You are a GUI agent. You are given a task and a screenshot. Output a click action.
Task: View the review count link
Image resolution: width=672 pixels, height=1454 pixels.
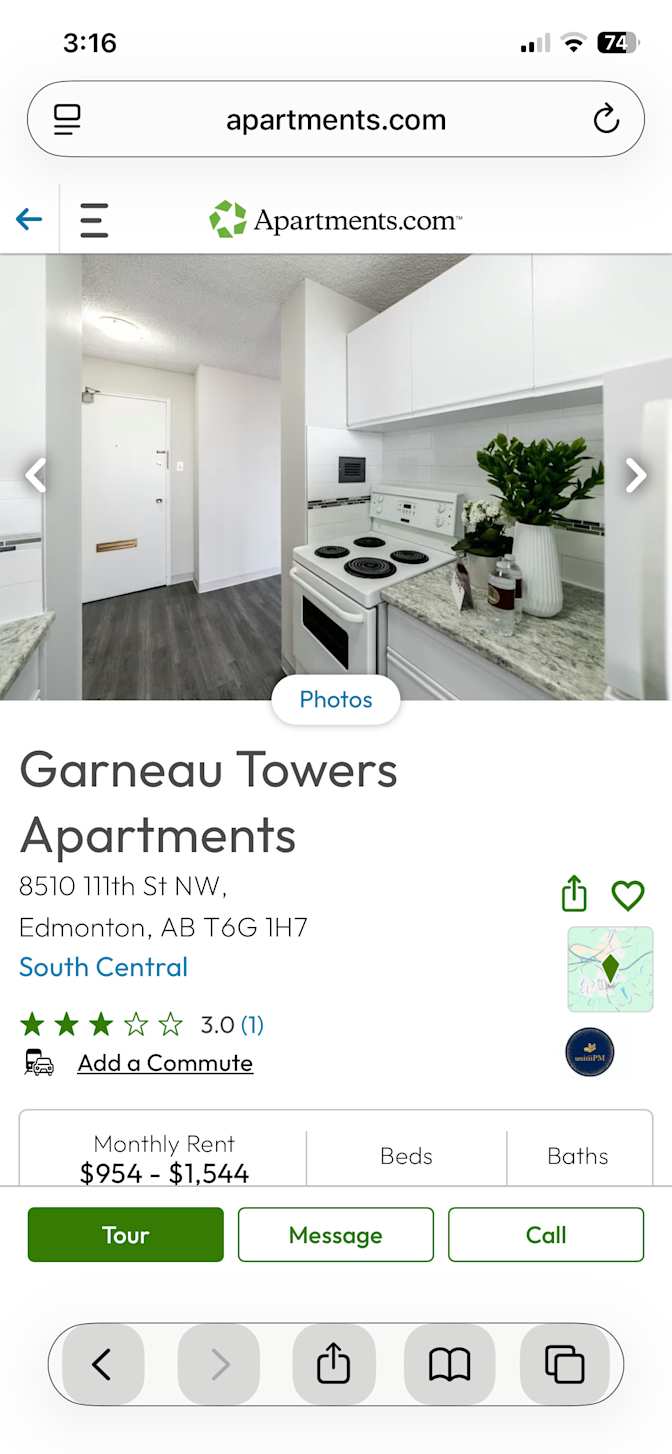252,1024
